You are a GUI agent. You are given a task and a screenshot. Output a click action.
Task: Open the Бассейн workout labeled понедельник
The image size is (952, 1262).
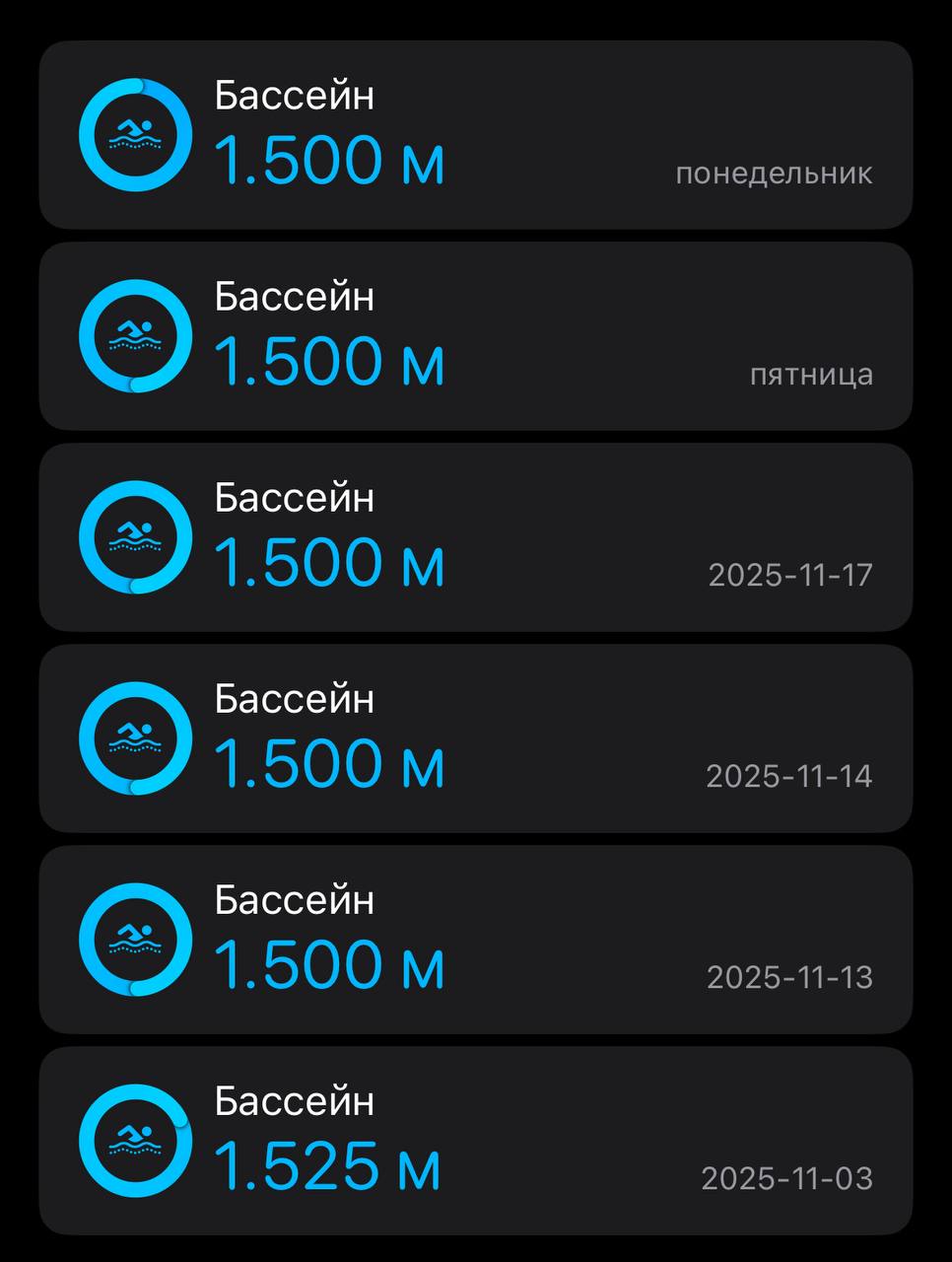coord(476,135)
